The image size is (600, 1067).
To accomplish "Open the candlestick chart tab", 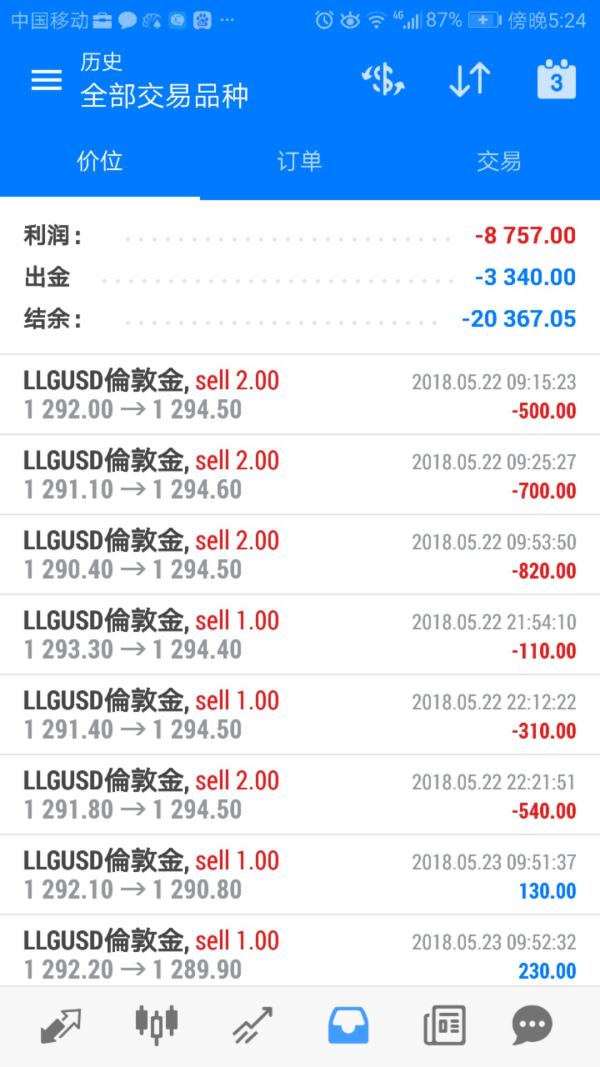I will [156, 1025].
